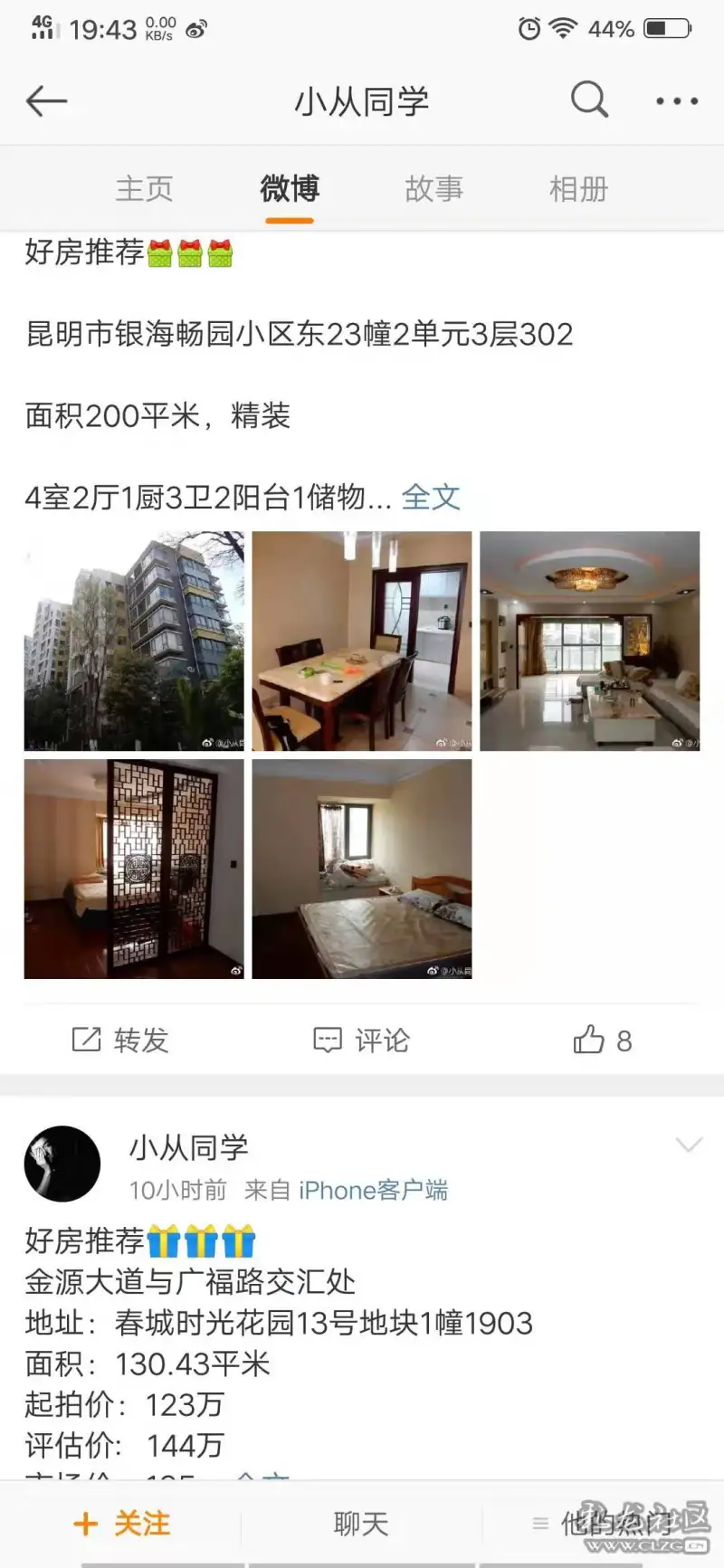The image size is (724, 1568).
Task: View the dining table photo
Action: [362, 641]
